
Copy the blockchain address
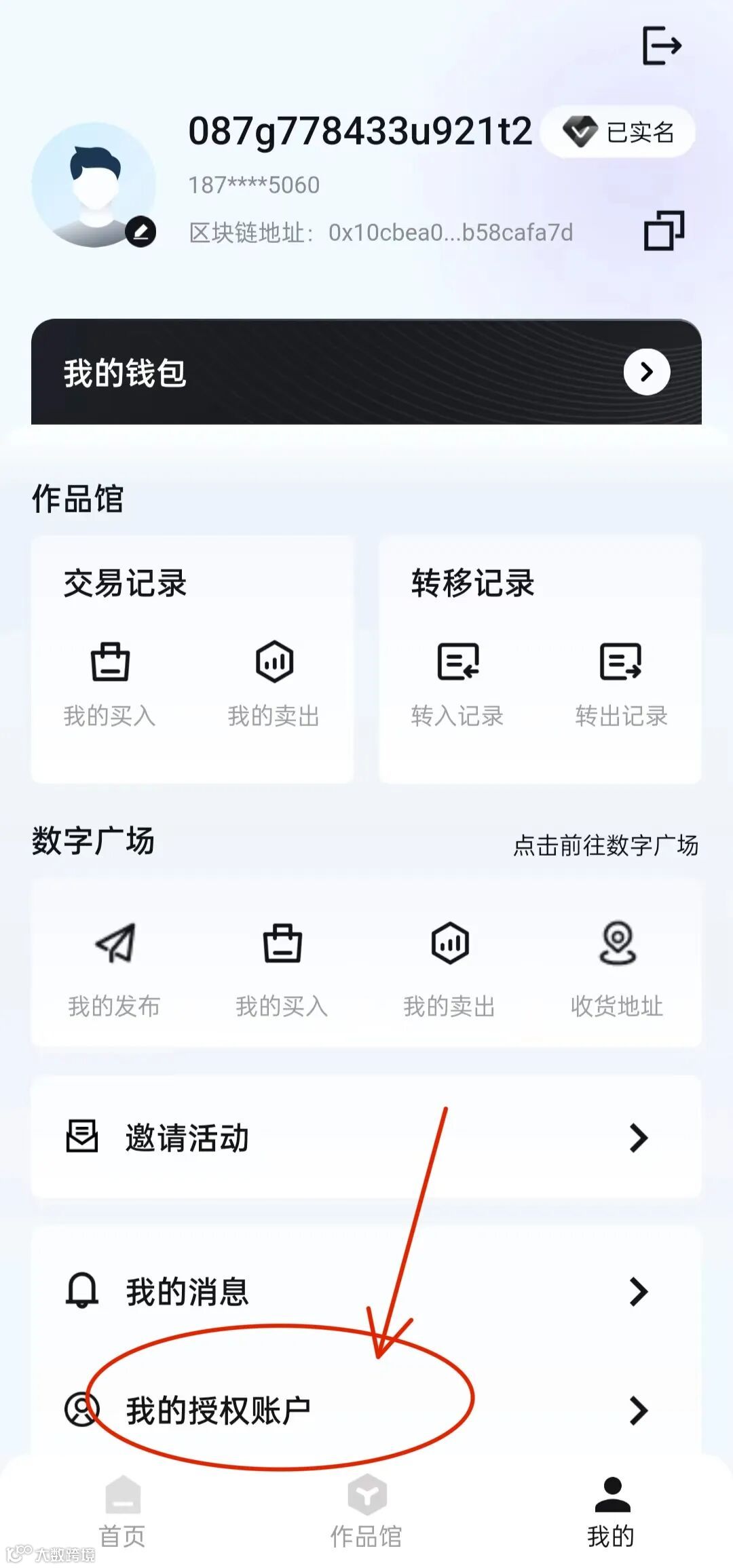coord(663,231)
